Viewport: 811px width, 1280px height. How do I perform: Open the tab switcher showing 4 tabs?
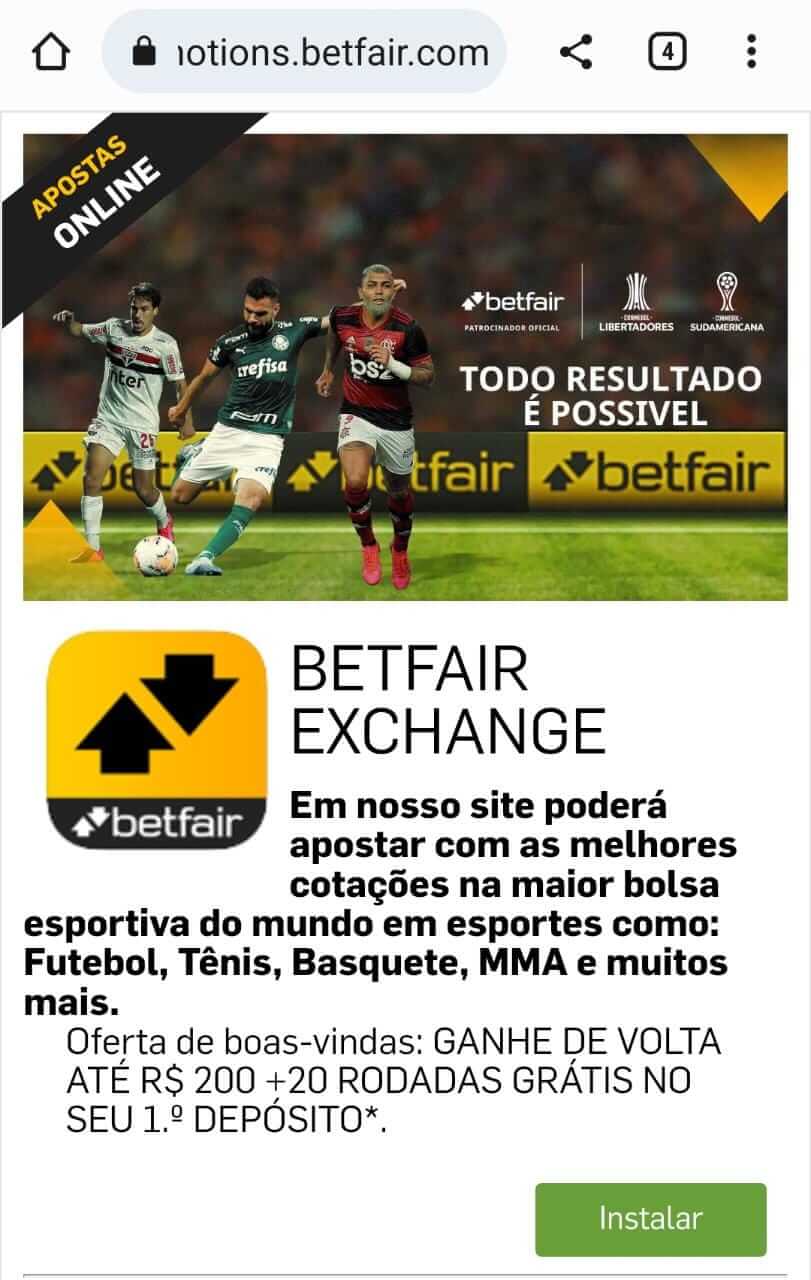[x=667, y=52]
